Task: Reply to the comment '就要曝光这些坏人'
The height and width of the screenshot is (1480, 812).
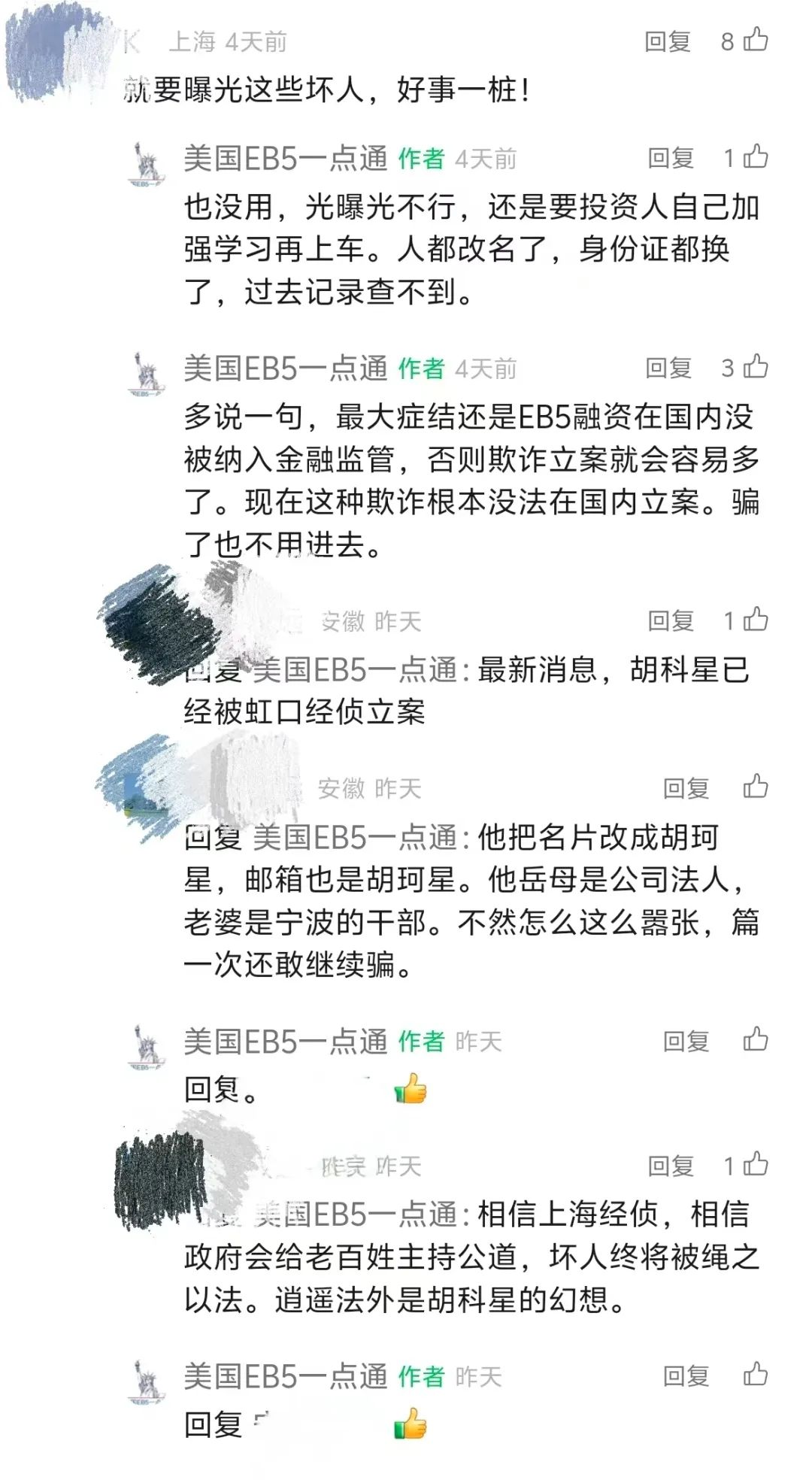Action: tap(668, 41)
